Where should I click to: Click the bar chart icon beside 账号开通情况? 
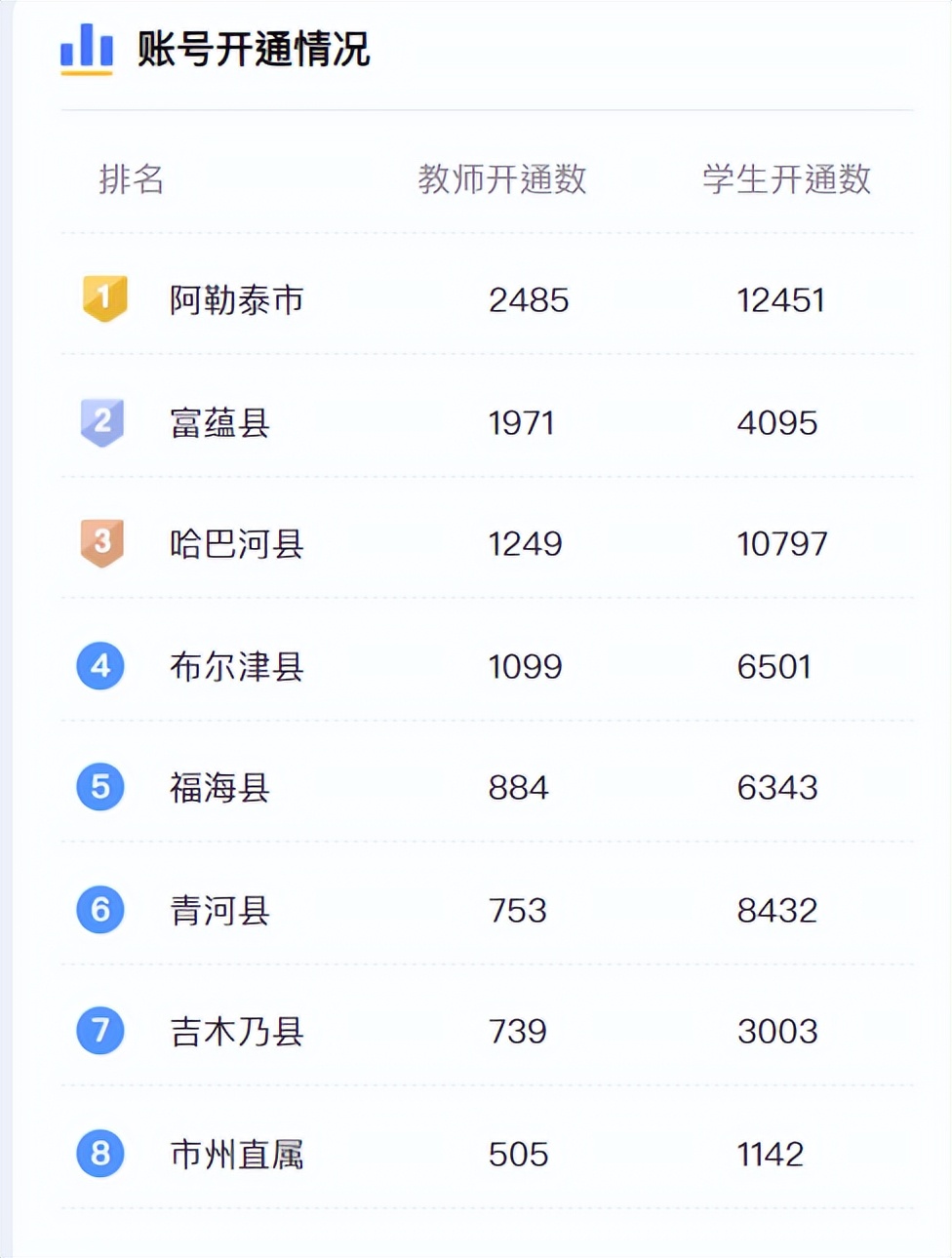86,47
